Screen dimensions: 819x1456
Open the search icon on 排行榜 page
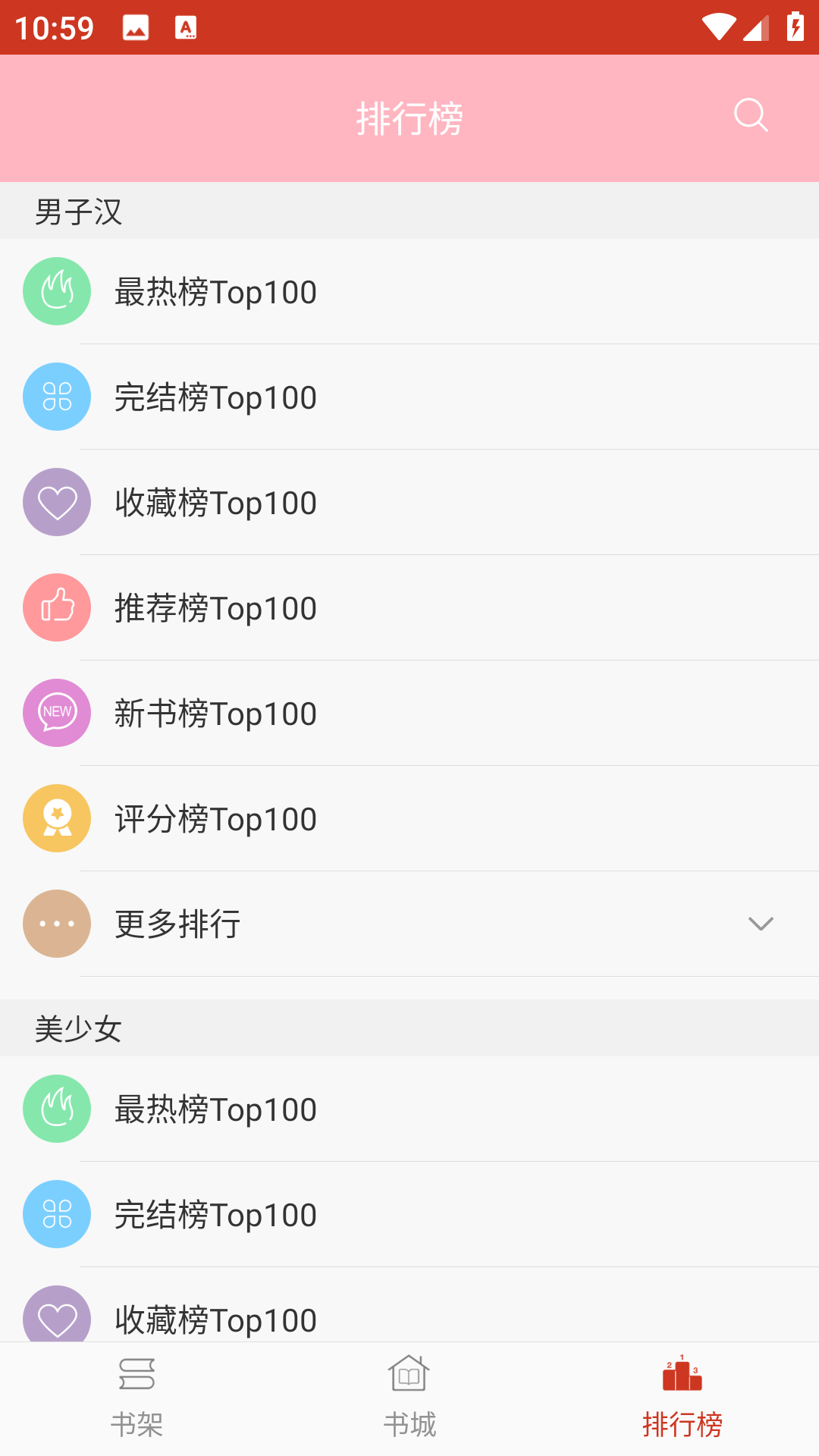750,117
